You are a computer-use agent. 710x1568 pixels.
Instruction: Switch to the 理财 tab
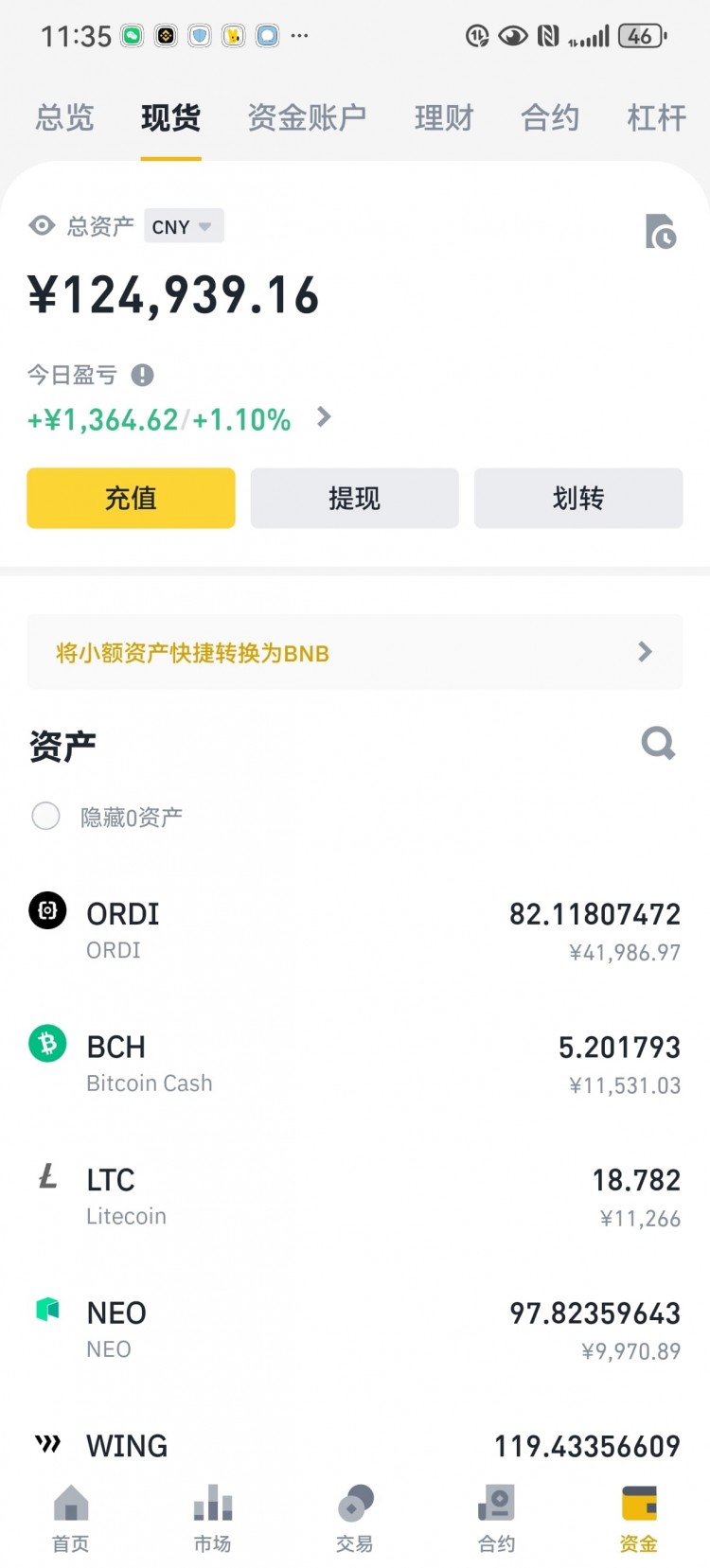443,117
